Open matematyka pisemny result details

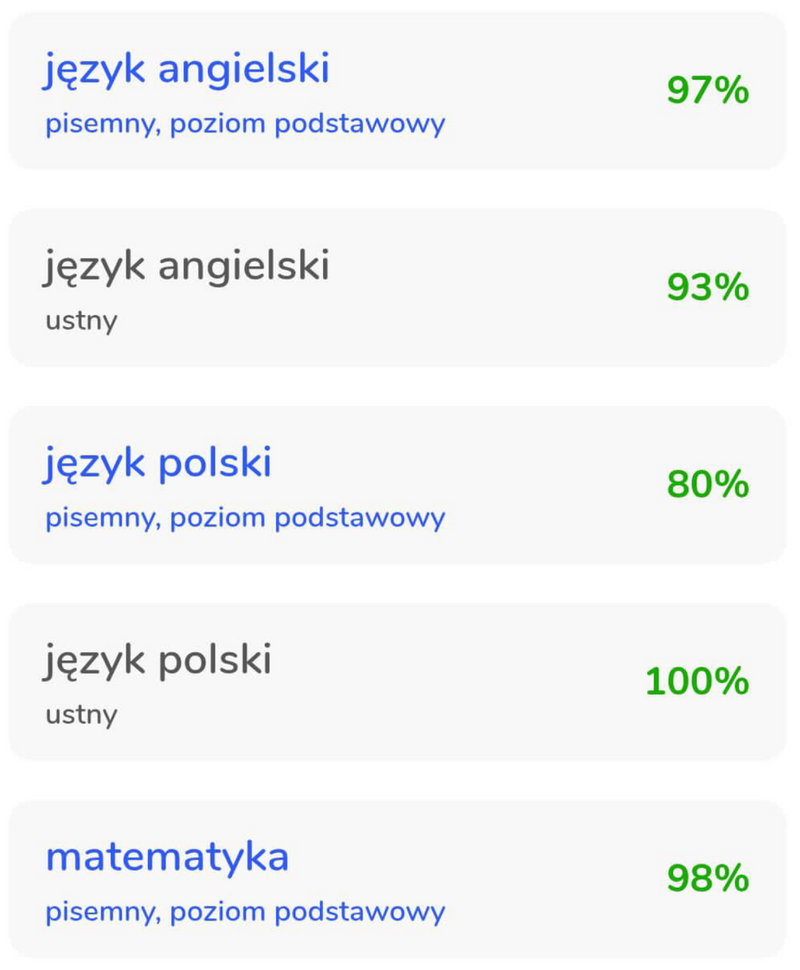click(x=397, y=878)
